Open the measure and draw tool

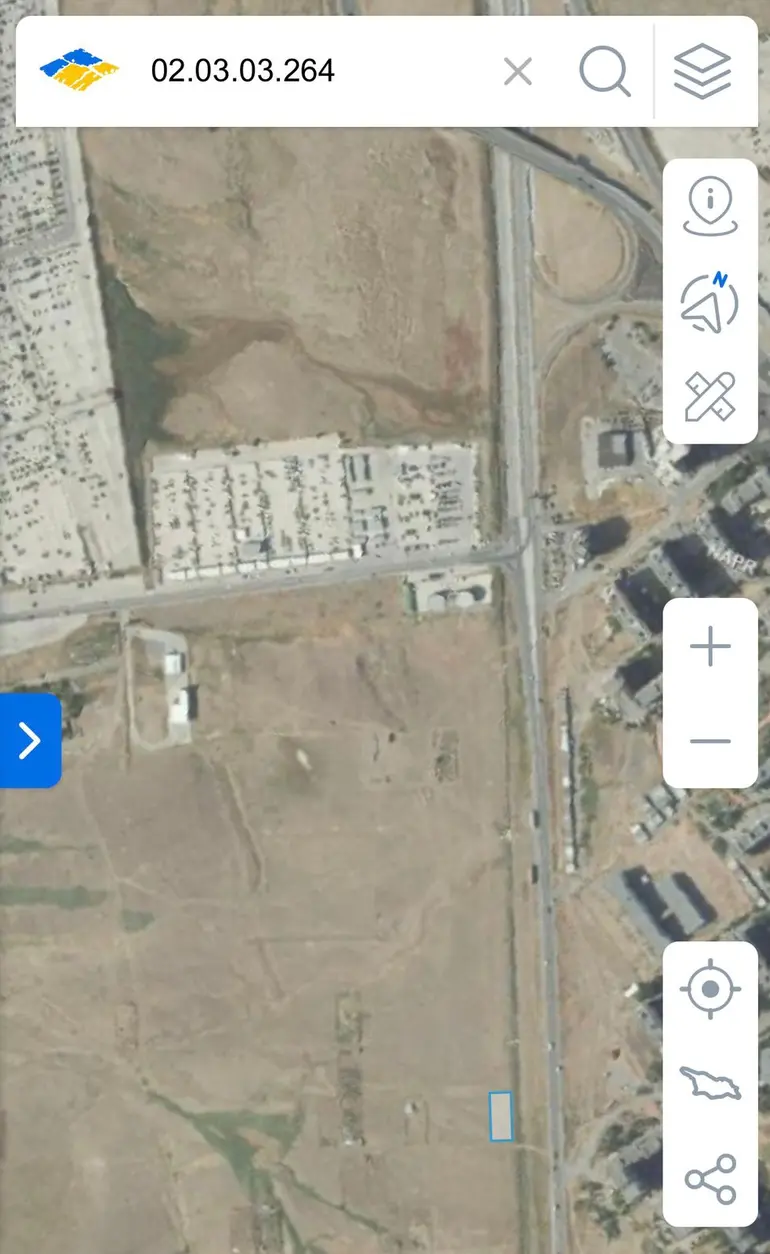[710, 396]
